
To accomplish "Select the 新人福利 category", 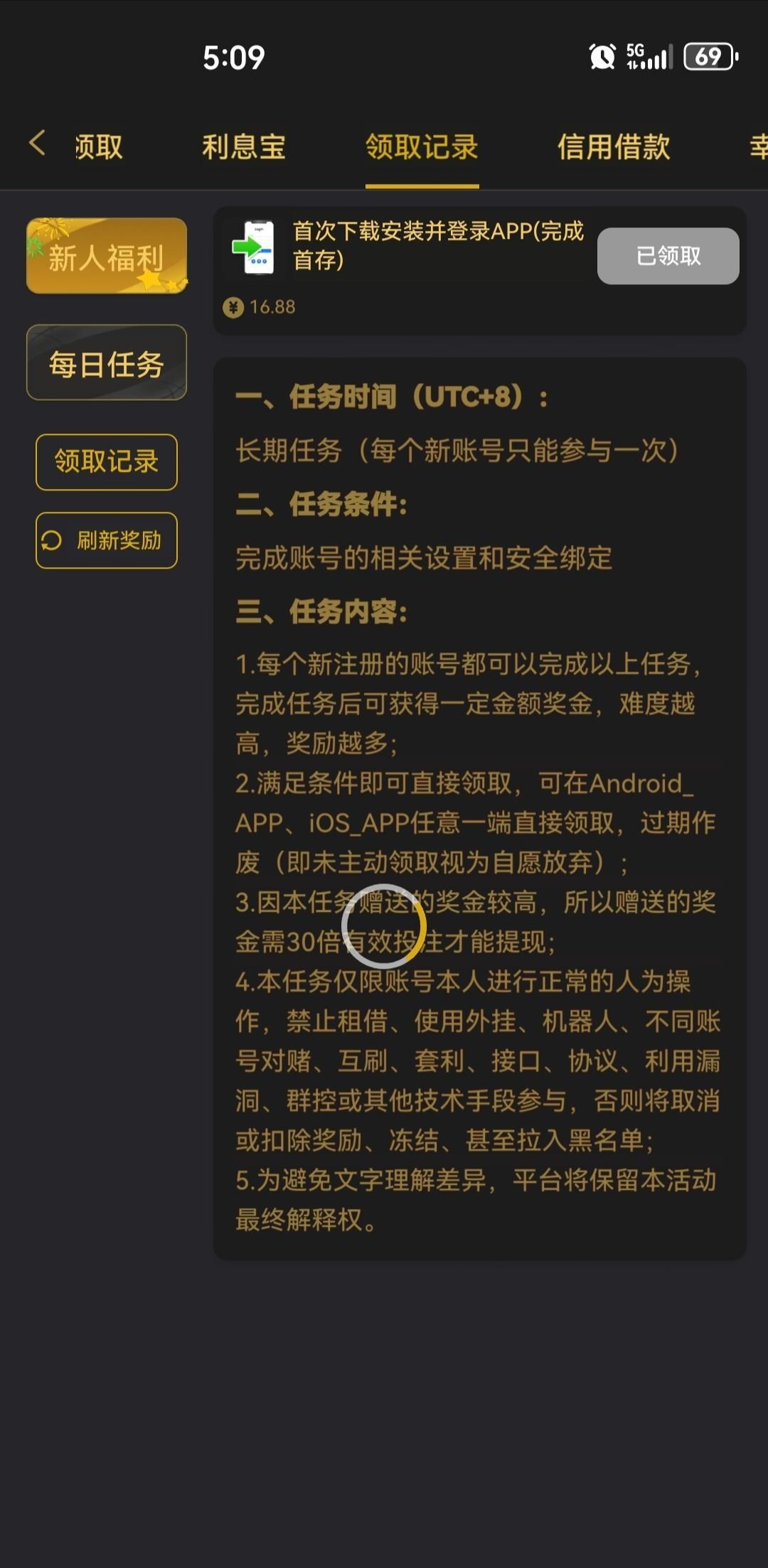I will pyautogui.click(x=107, y=256).
